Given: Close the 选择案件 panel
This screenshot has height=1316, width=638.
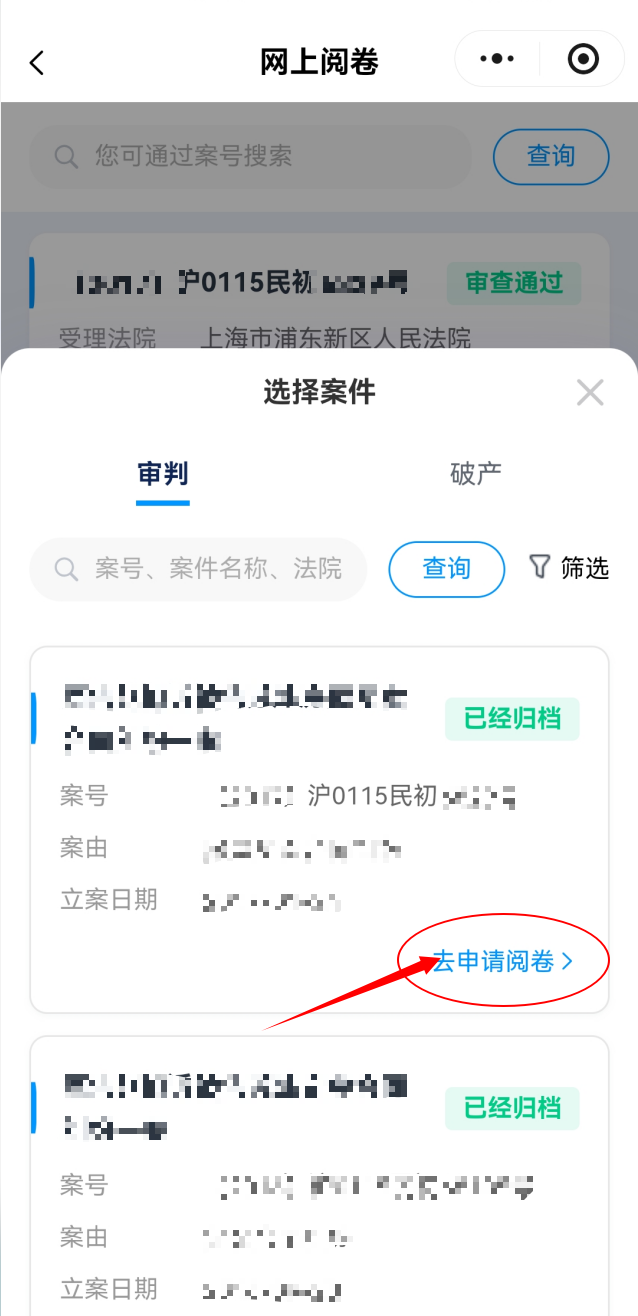Looking at the screenshot, I should [x=590, y=393].
